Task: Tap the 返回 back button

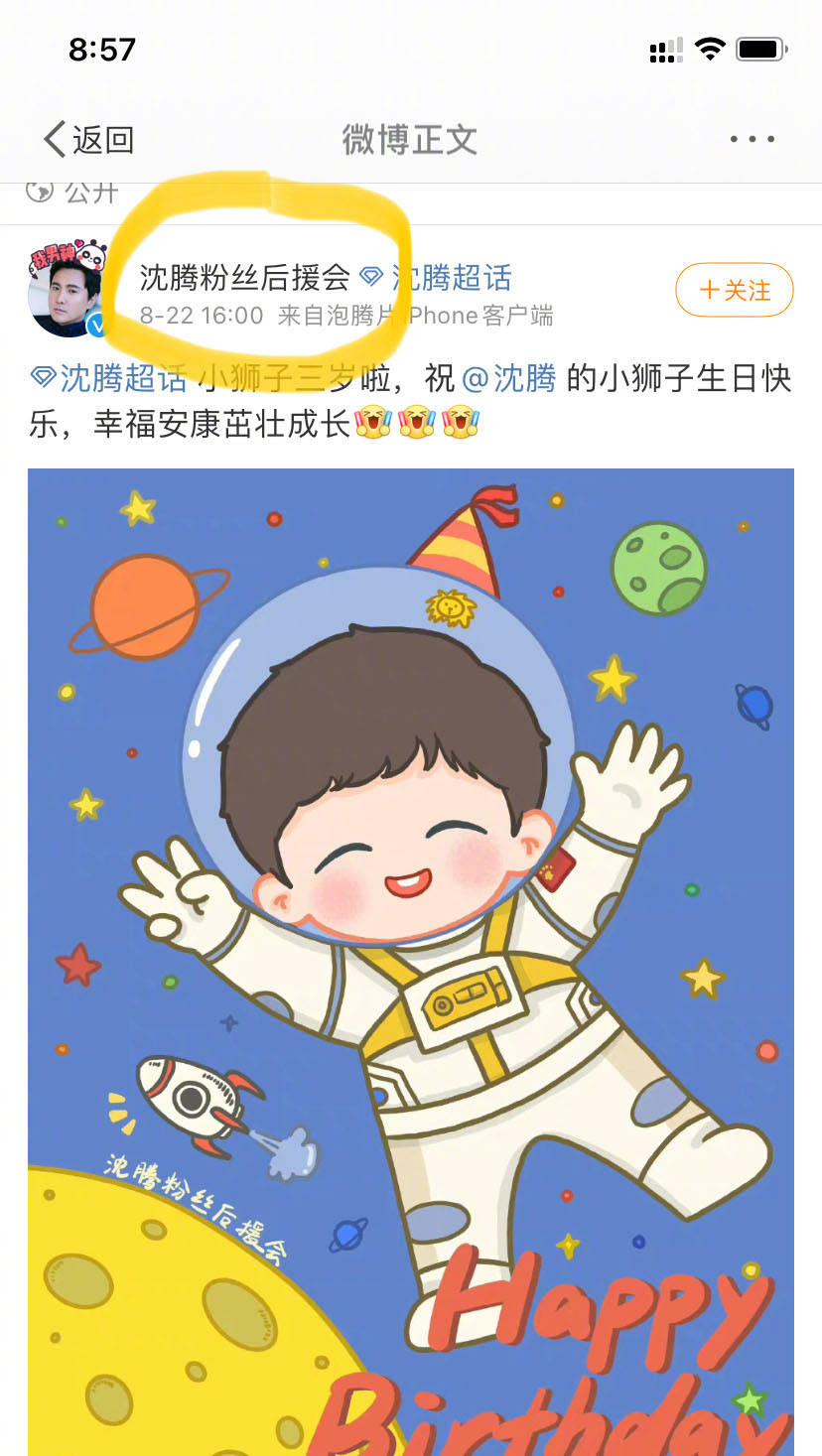Action: tap(89, 139)
